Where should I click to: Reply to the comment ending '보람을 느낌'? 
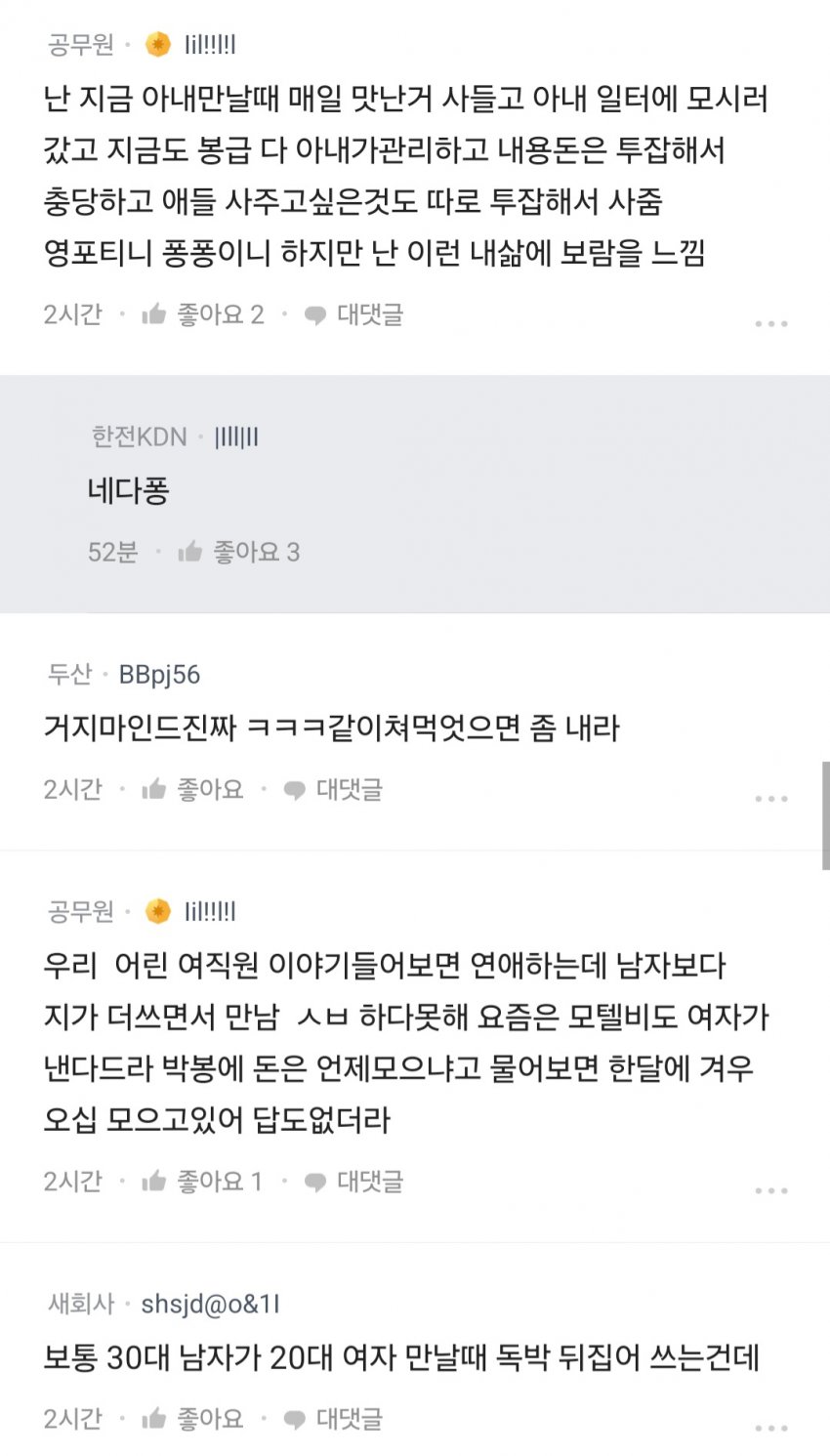tap(353, 314)
